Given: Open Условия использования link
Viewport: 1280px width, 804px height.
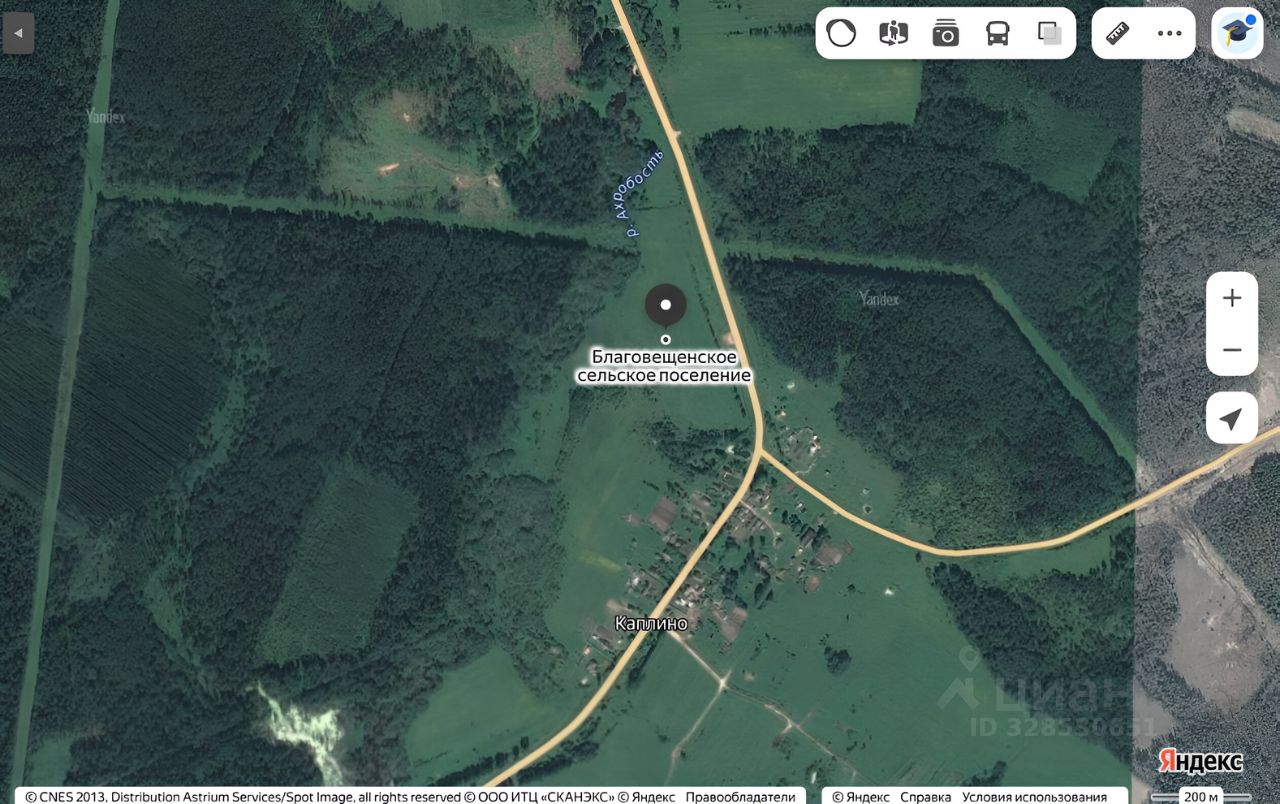Looking at the screenshot, I should coord(1034,797).
